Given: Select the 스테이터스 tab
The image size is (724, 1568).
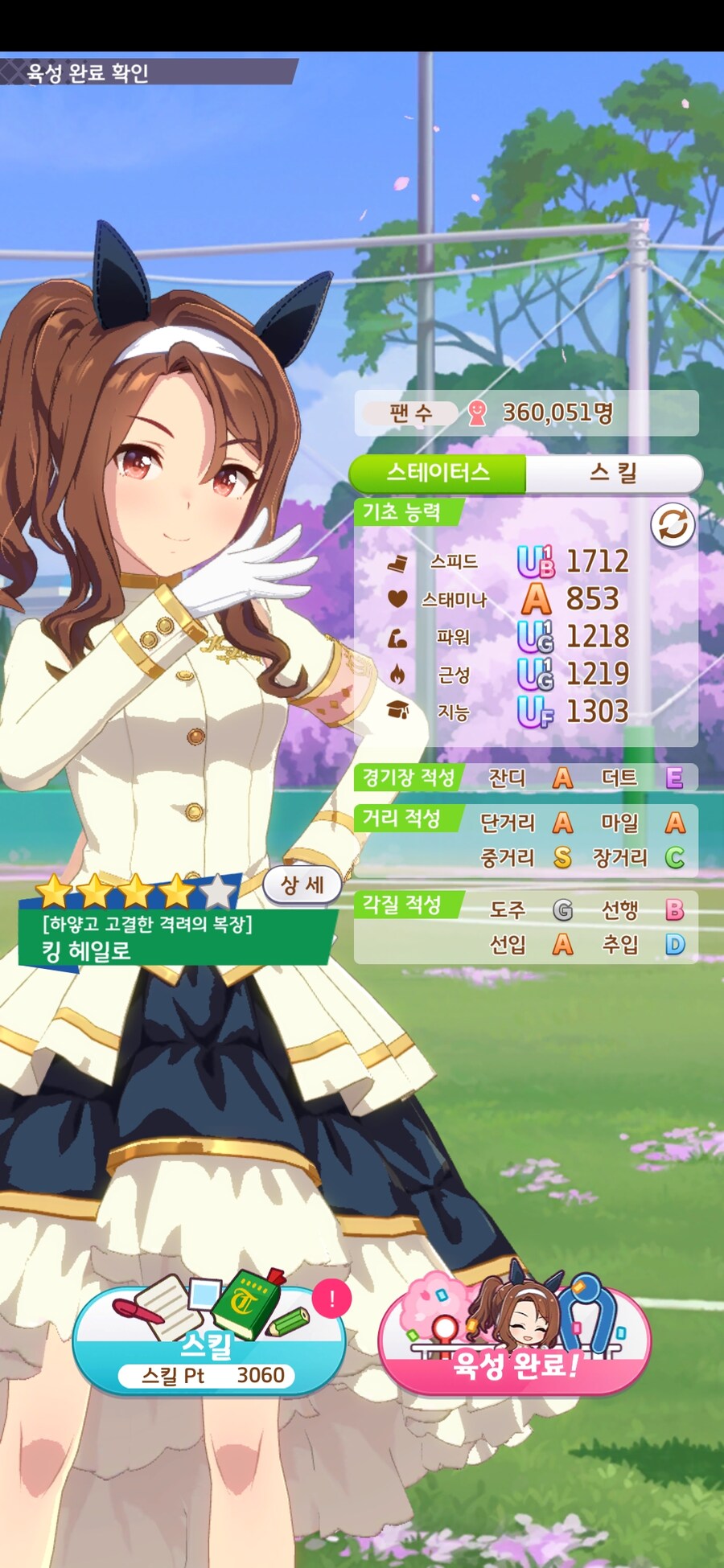Looking at the screenshot, I should click(438, 473).
